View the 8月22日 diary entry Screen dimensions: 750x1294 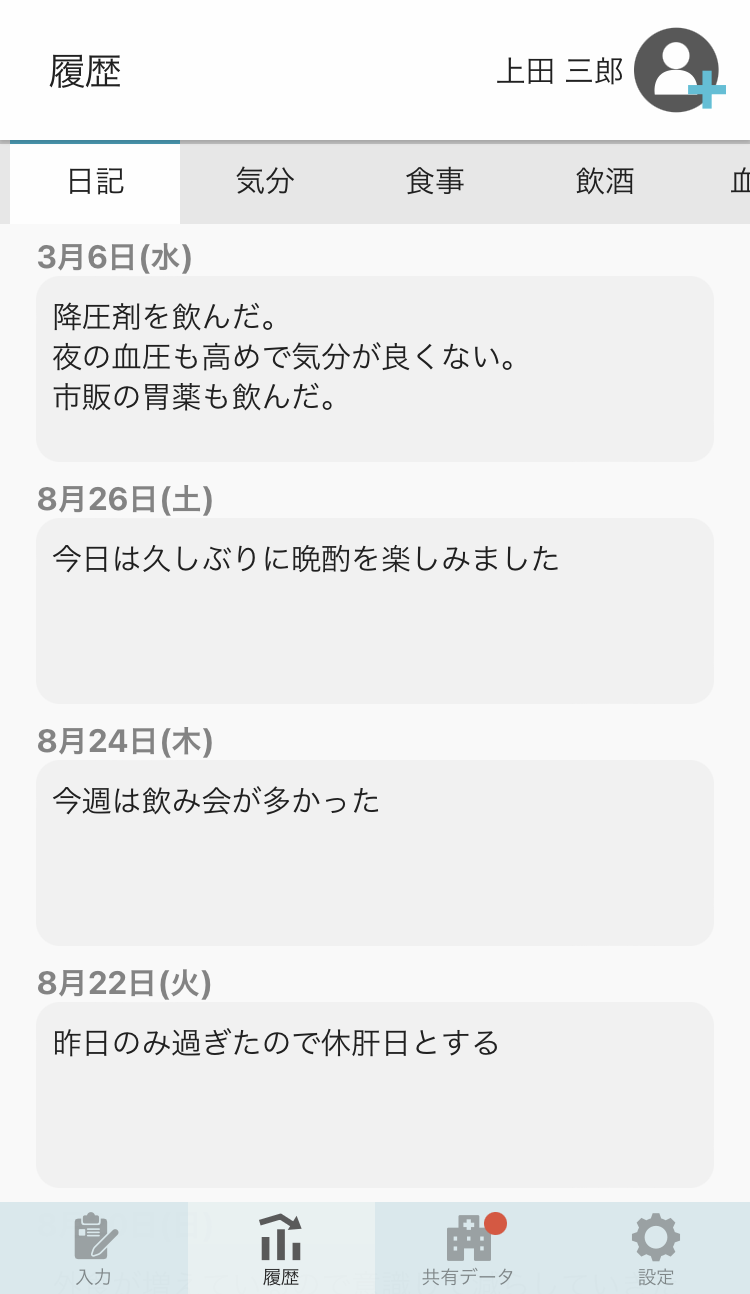(374, 1094)
